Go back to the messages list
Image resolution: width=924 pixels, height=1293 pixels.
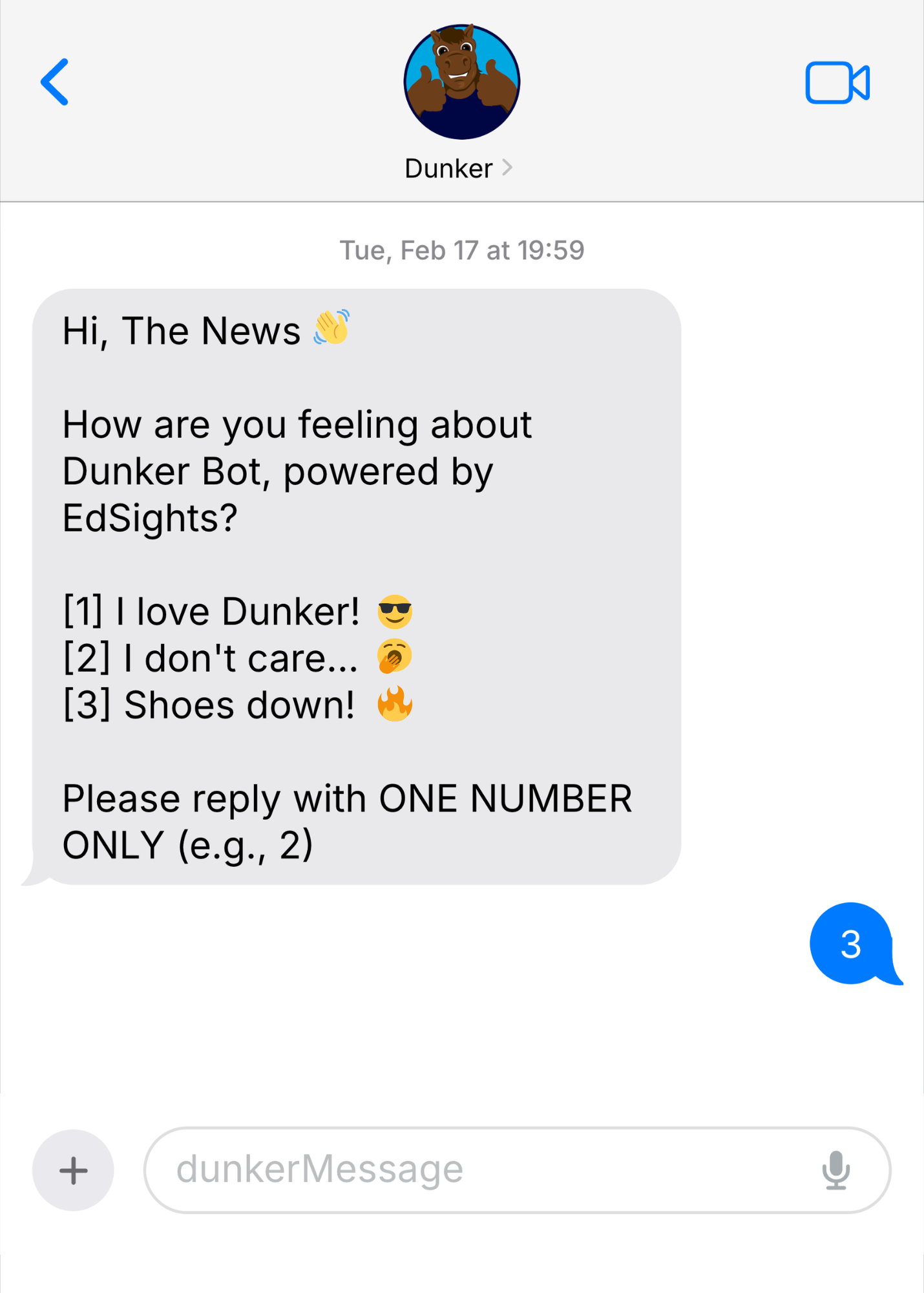click(x=55, y=82)
